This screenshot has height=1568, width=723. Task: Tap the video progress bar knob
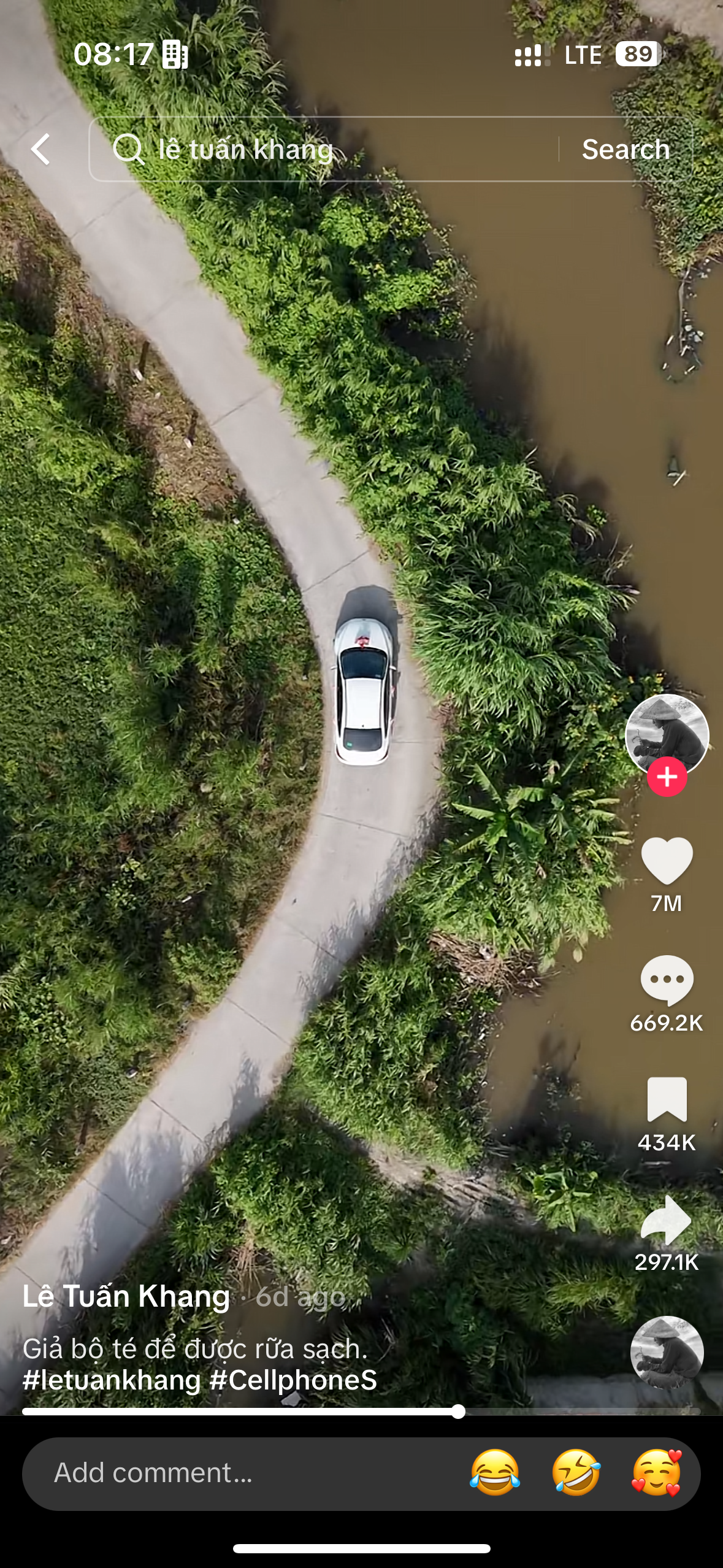[458, 1412]
